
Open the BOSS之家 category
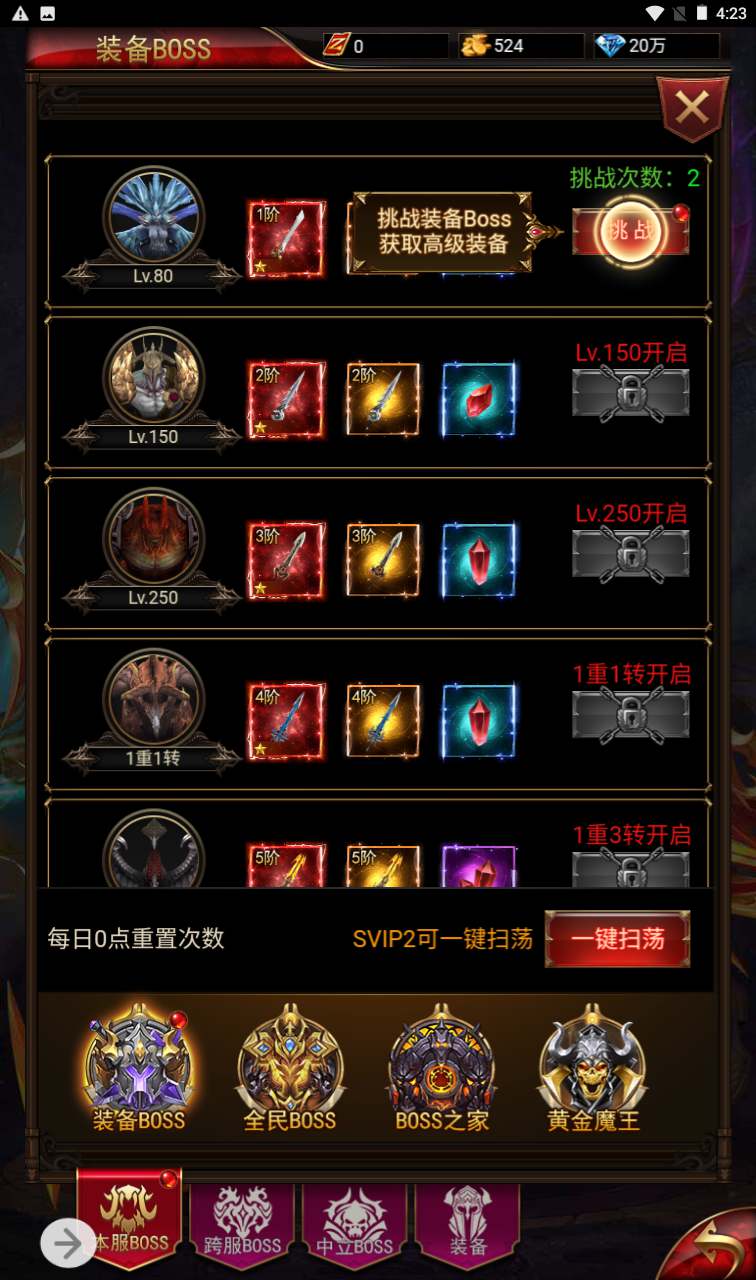(442, 1068)
